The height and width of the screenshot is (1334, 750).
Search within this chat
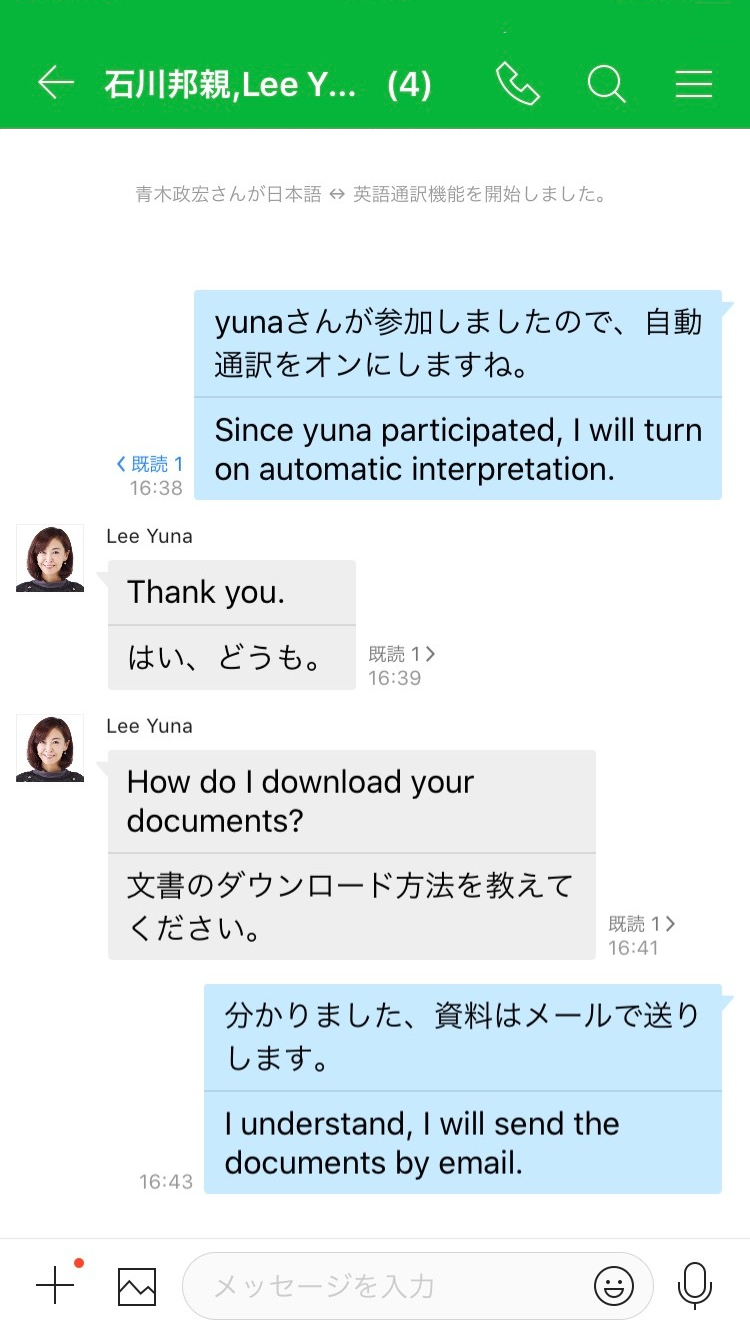tap(606, 84)
